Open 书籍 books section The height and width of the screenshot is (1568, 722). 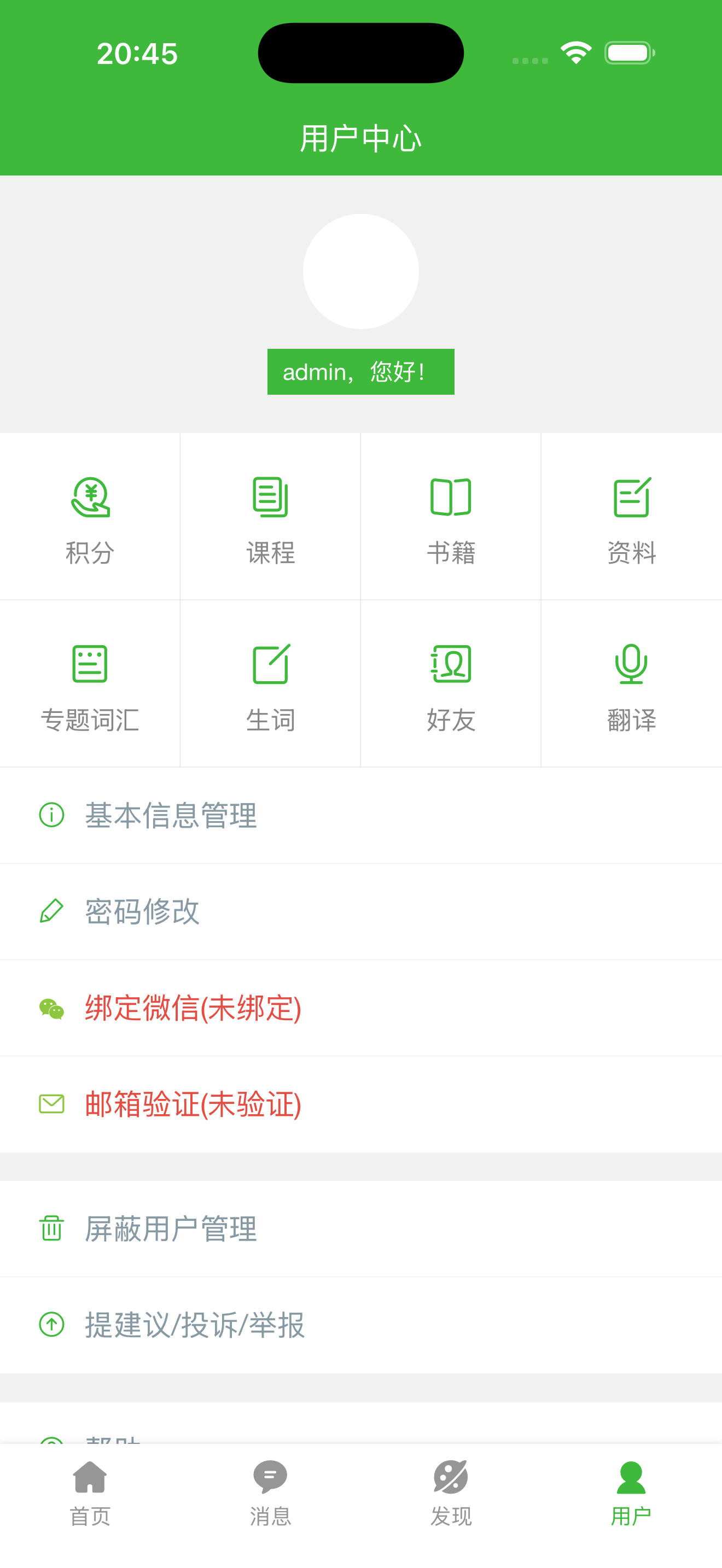pos(451,517)
